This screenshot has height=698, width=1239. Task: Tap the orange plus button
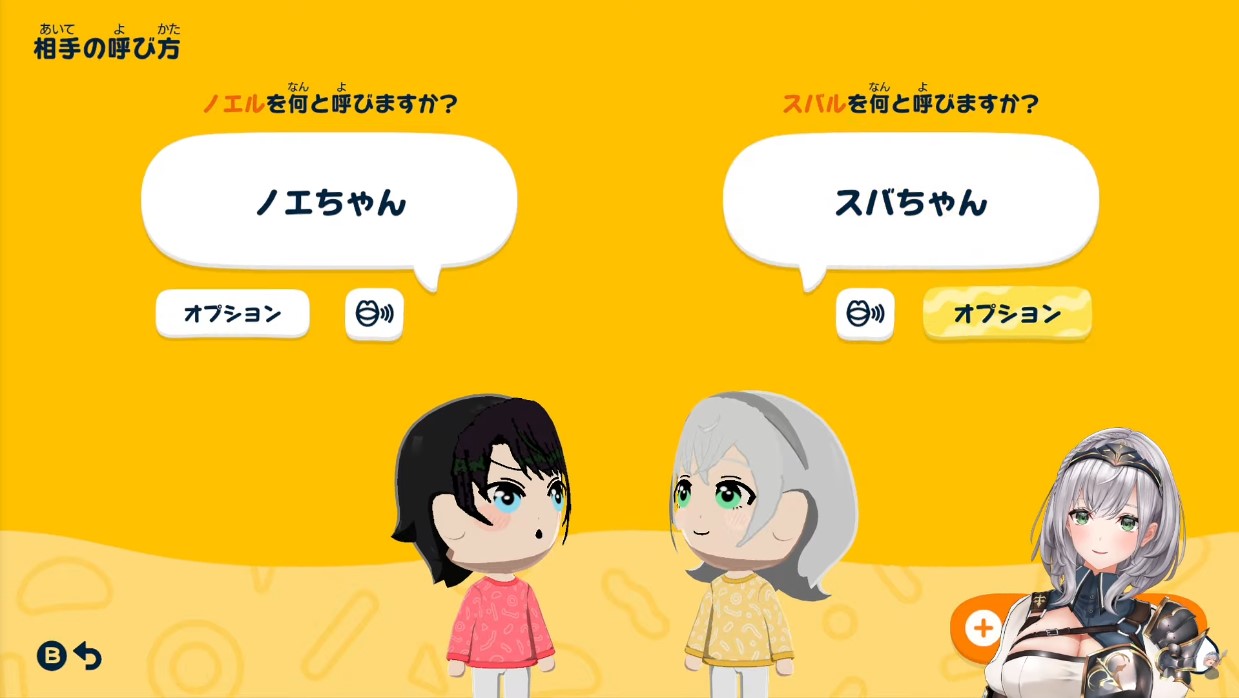(x=983, y=627)
